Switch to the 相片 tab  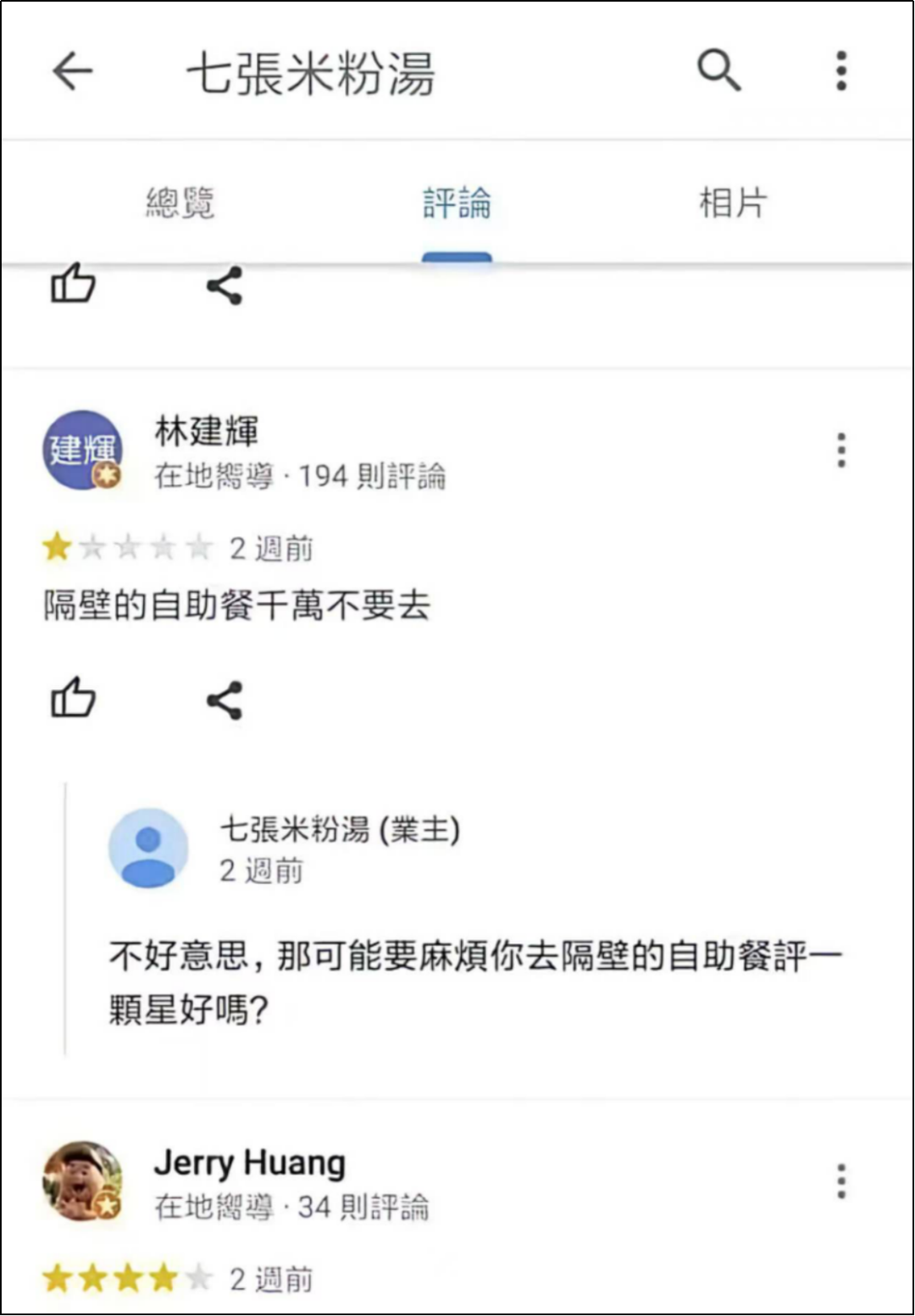tap(733, 203)
